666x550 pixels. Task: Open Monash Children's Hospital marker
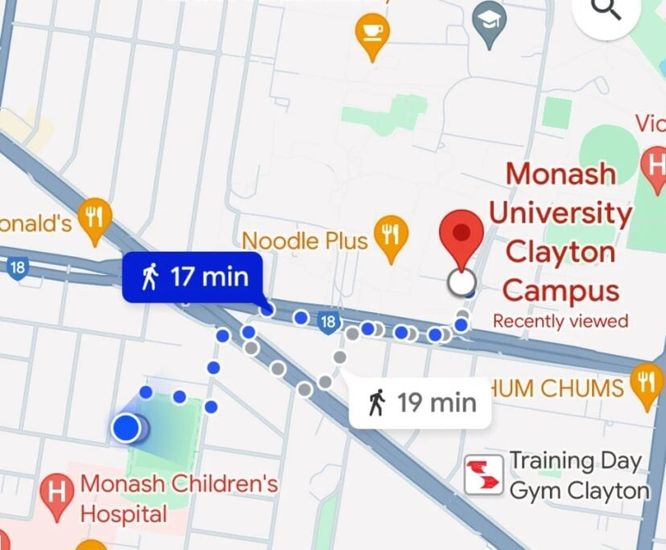point(57,492)
